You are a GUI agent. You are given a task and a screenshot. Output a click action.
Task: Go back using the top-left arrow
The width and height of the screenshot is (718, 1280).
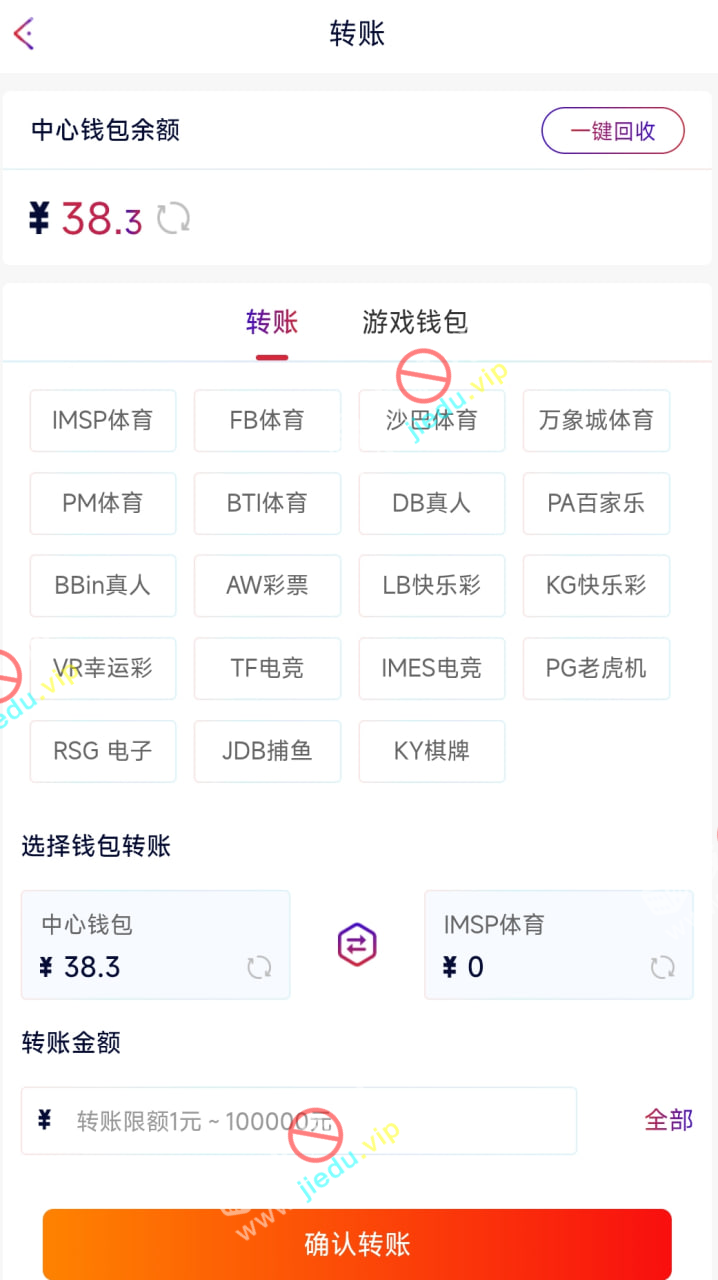click(x=24, y=34)
